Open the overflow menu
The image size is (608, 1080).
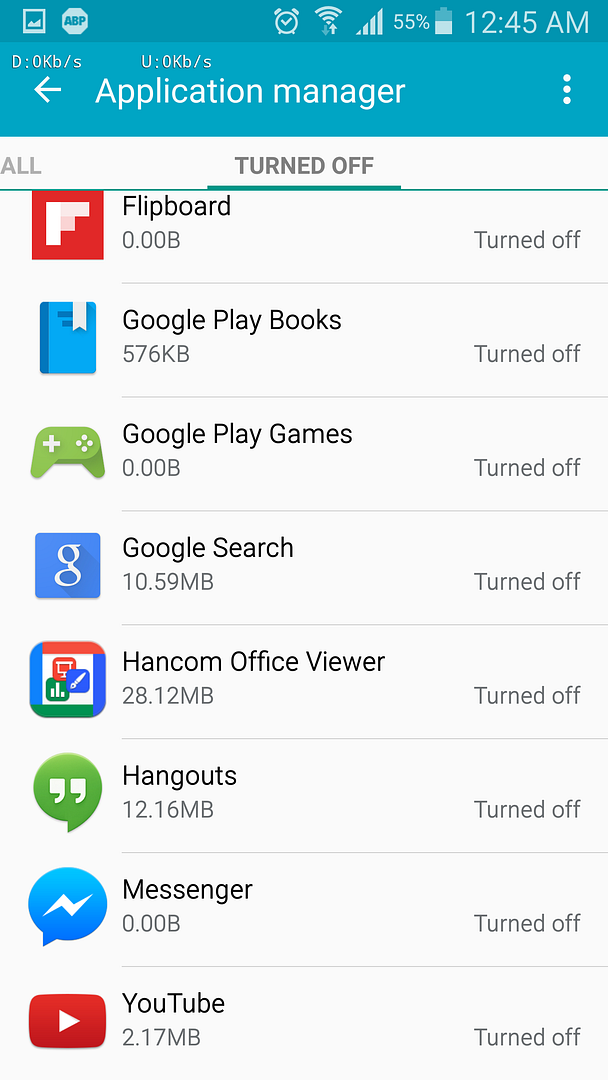click(567, 91)
